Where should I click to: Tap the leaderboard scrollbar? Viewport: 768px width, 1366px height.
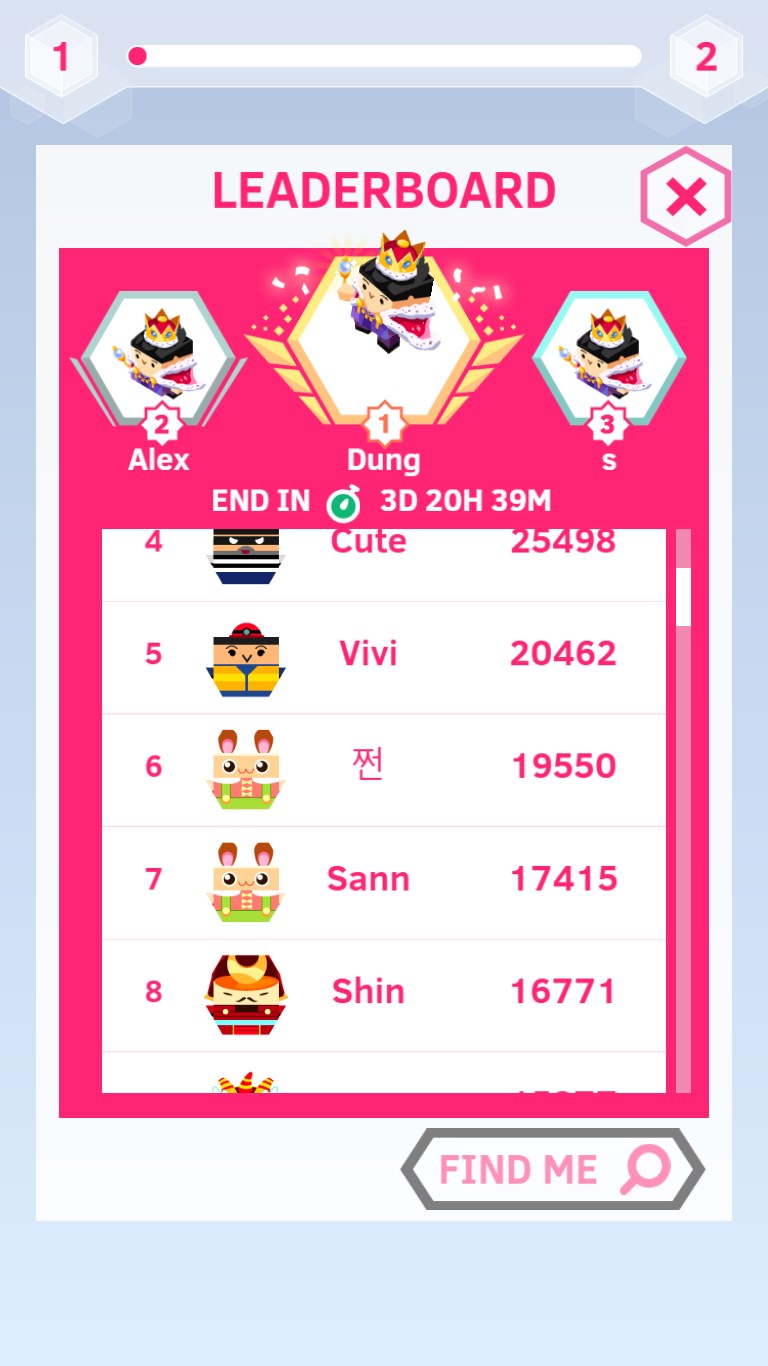click(684, 810)
